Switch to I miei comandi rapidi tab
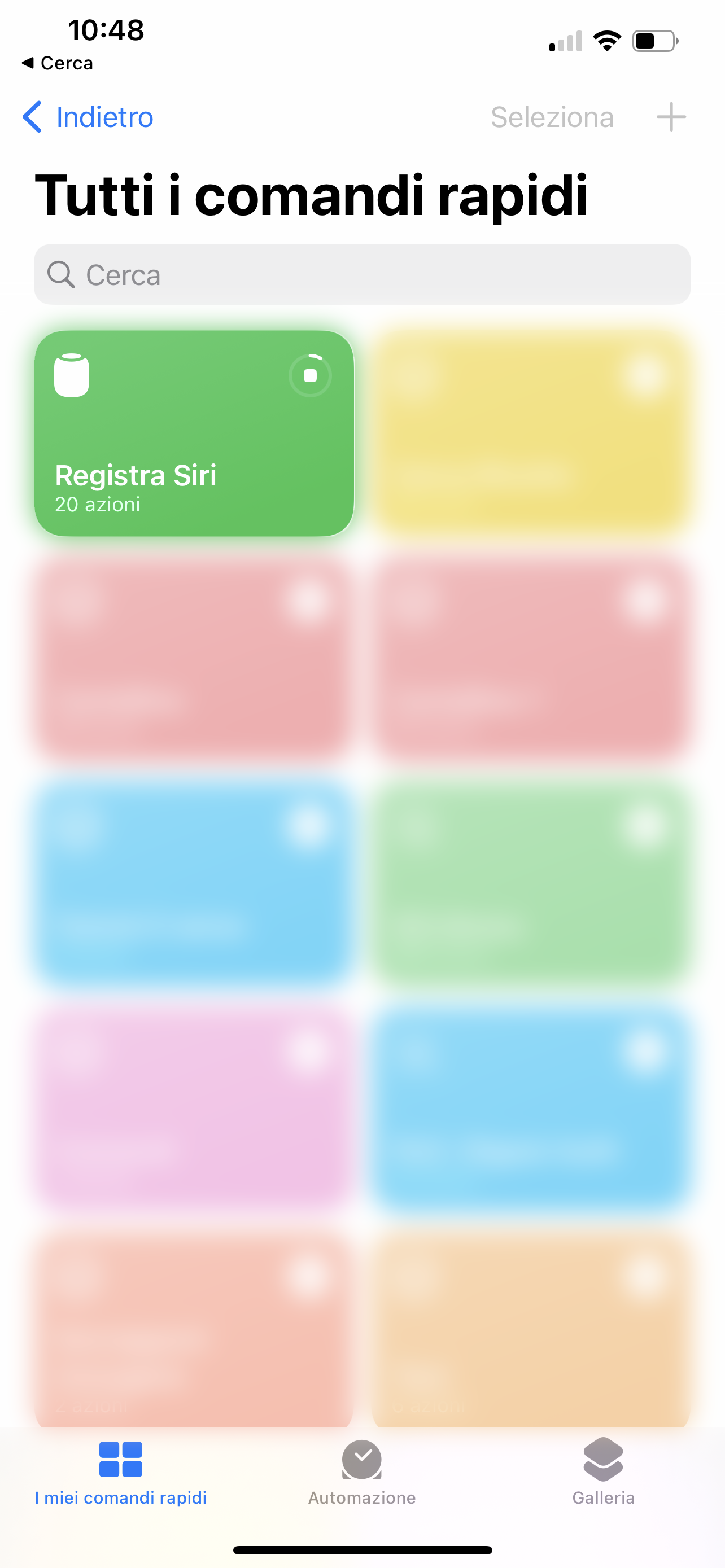This screenshot has width=725, height=1568. 120,1473
